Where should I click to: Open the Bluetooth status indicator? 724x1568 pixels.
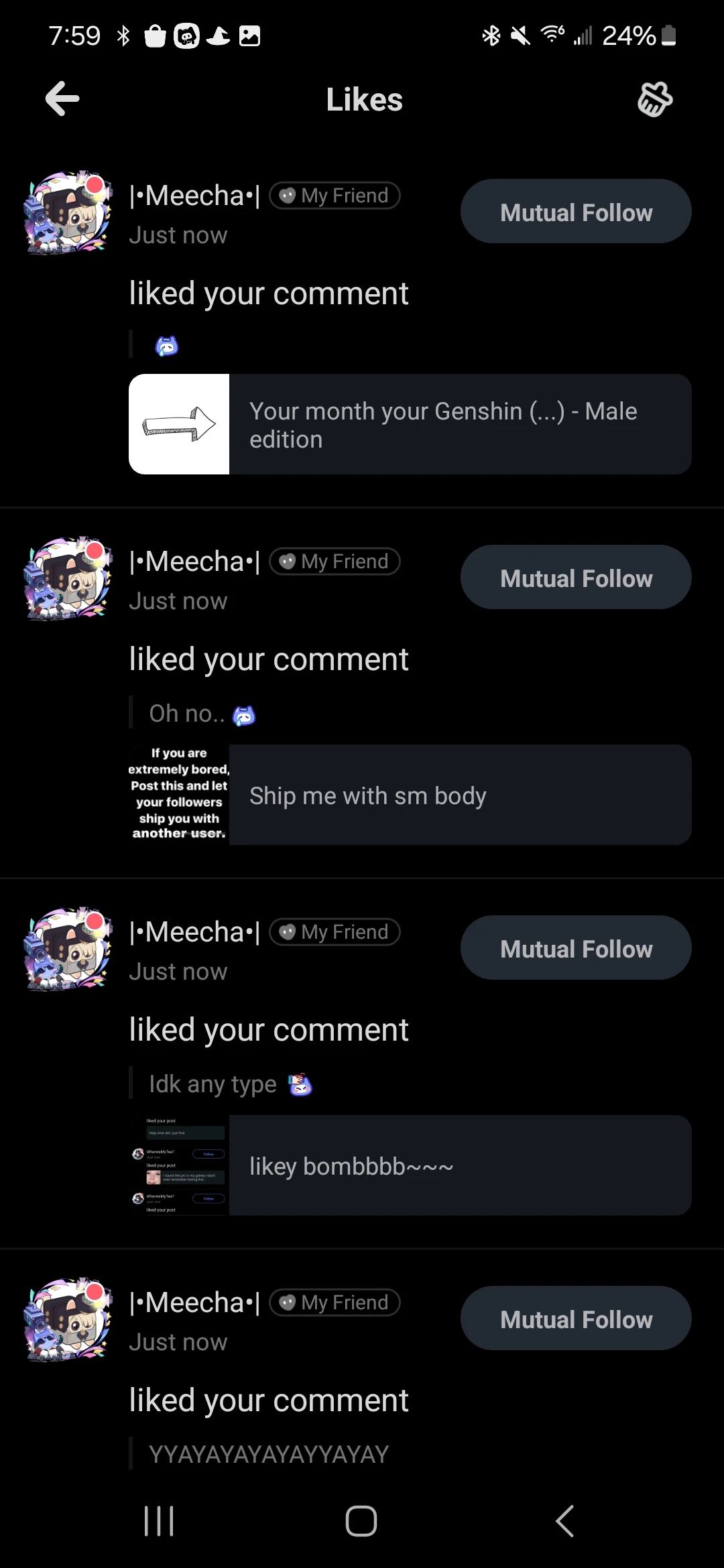pyautogui.click(x=492, y=35)
